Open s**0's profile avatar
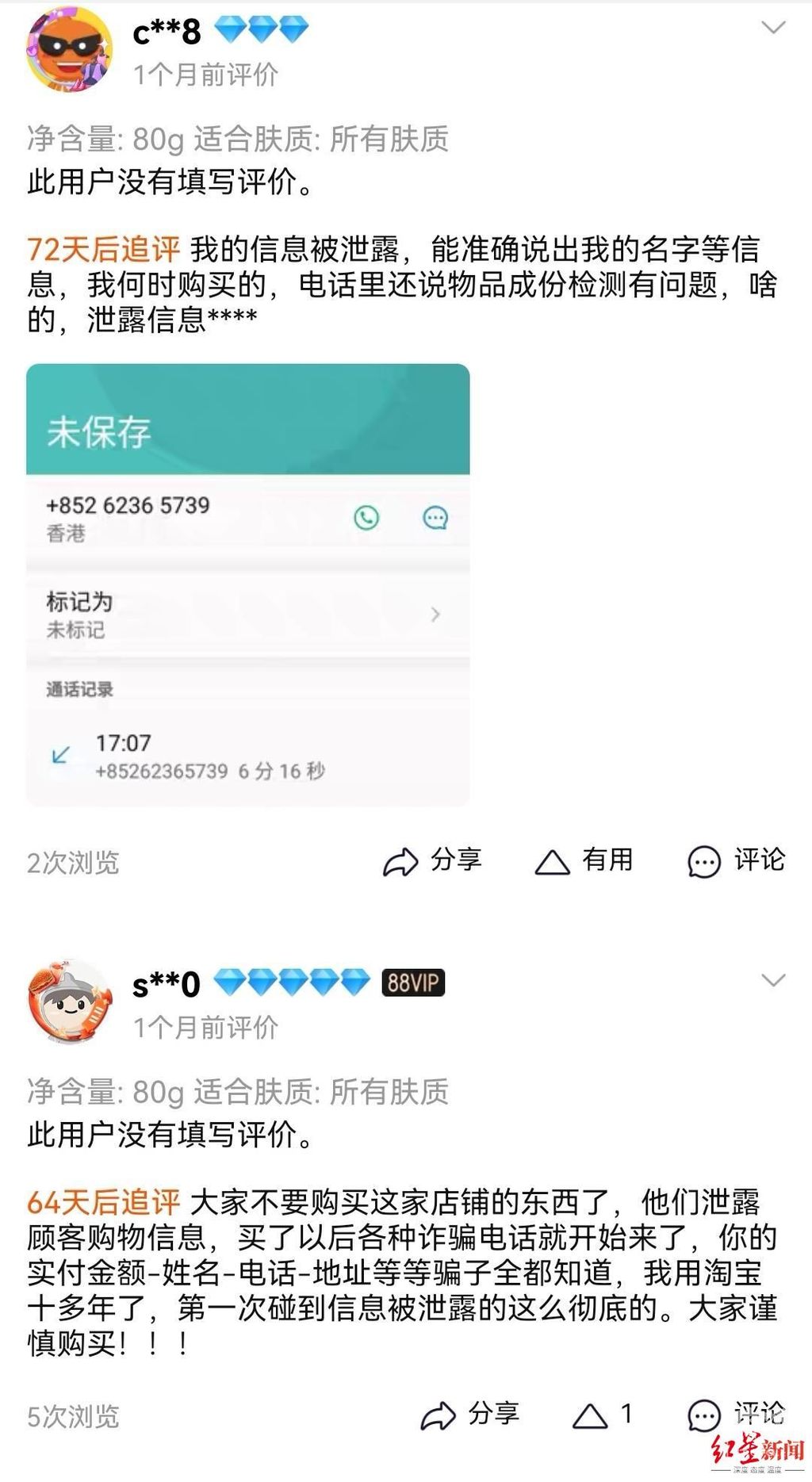This screenshot has height=1482, width=812. pos(69,1003)
